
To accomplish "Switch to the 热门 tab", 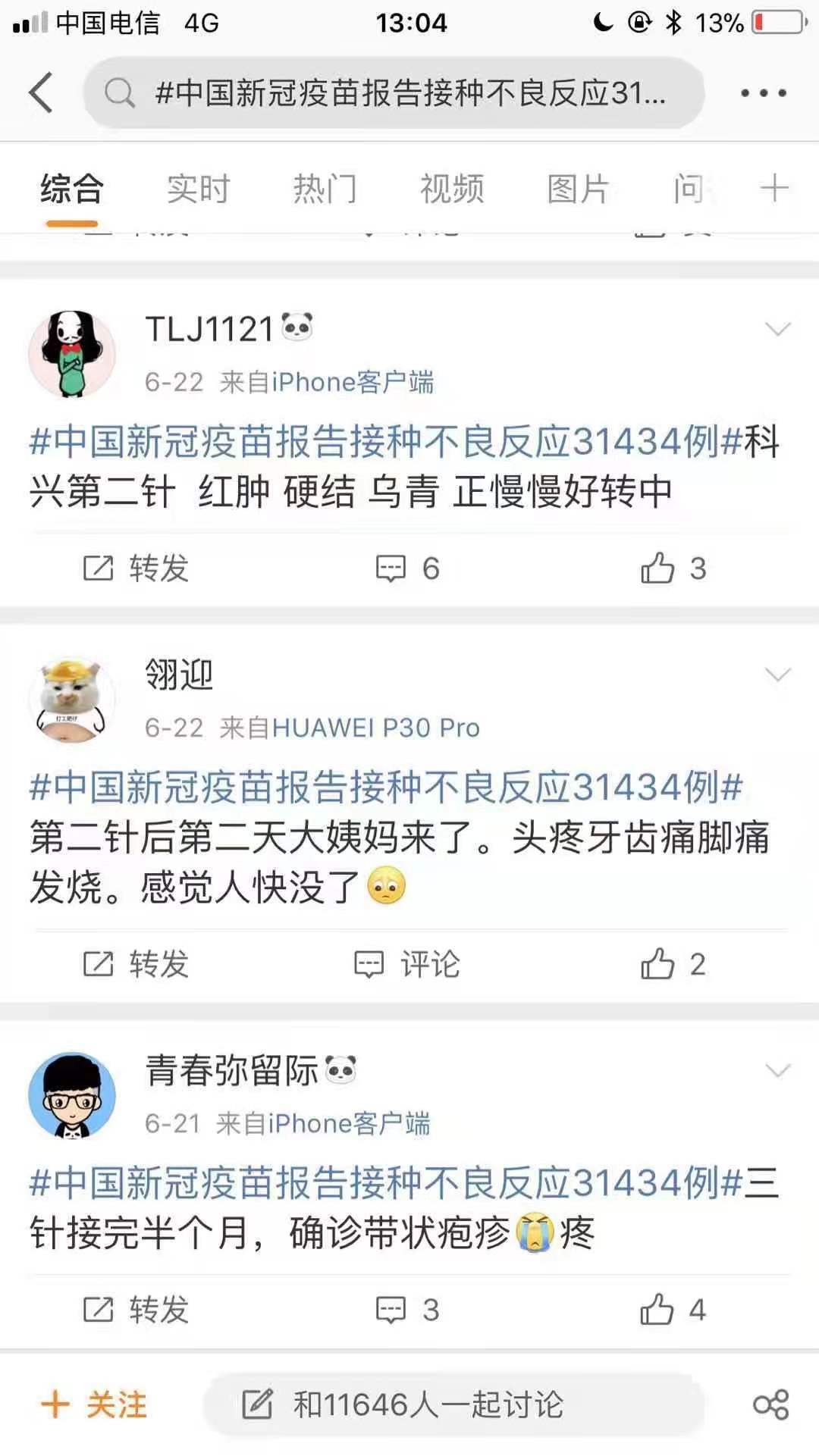I will click(325, 189).
